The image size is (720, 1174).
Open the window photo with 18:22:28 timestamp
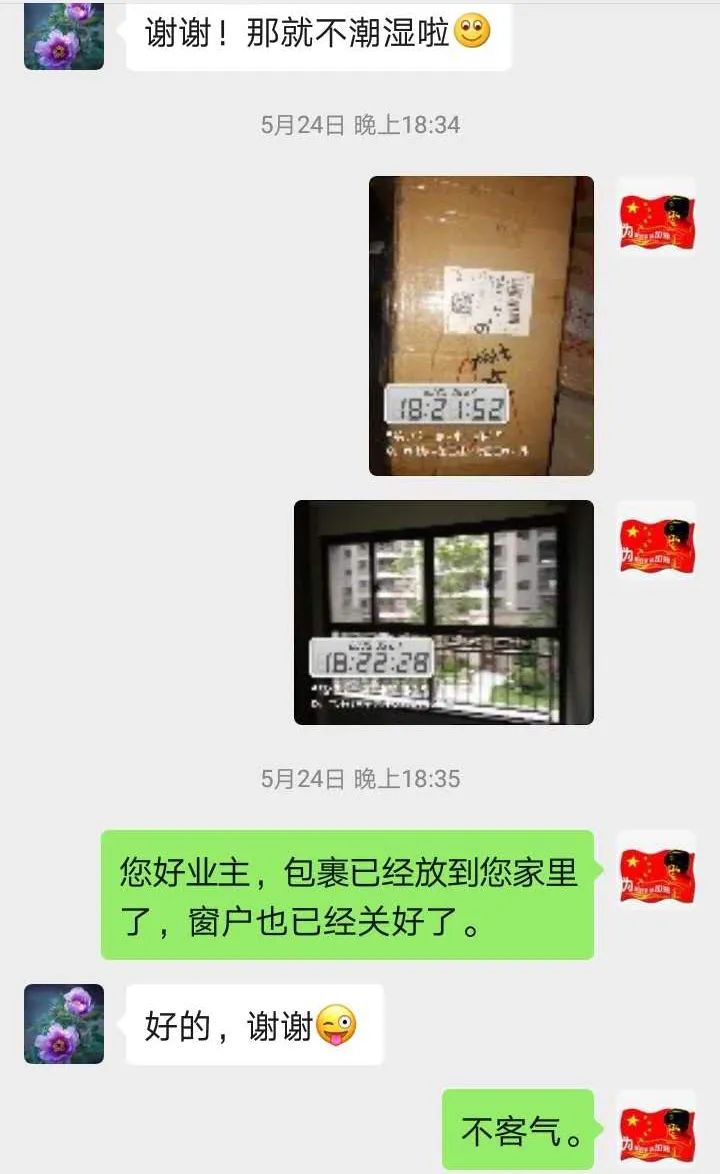click(x=443, y=612)
